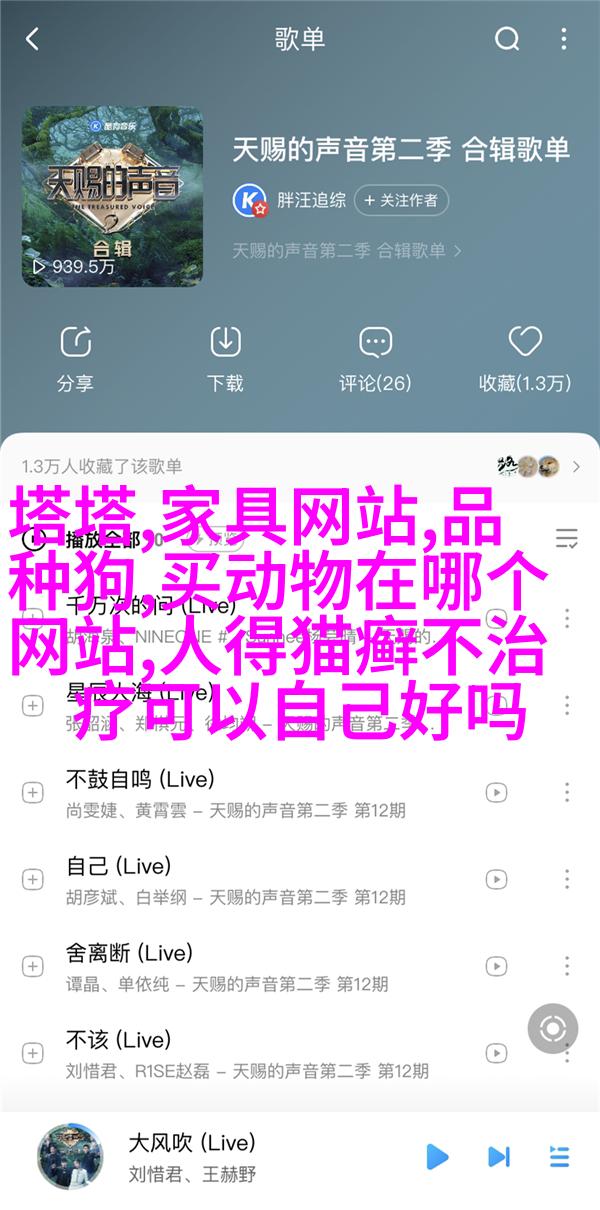Open multi-select mode for the song list
Screen dimensions: 600x1210
(x=567, y=540)
